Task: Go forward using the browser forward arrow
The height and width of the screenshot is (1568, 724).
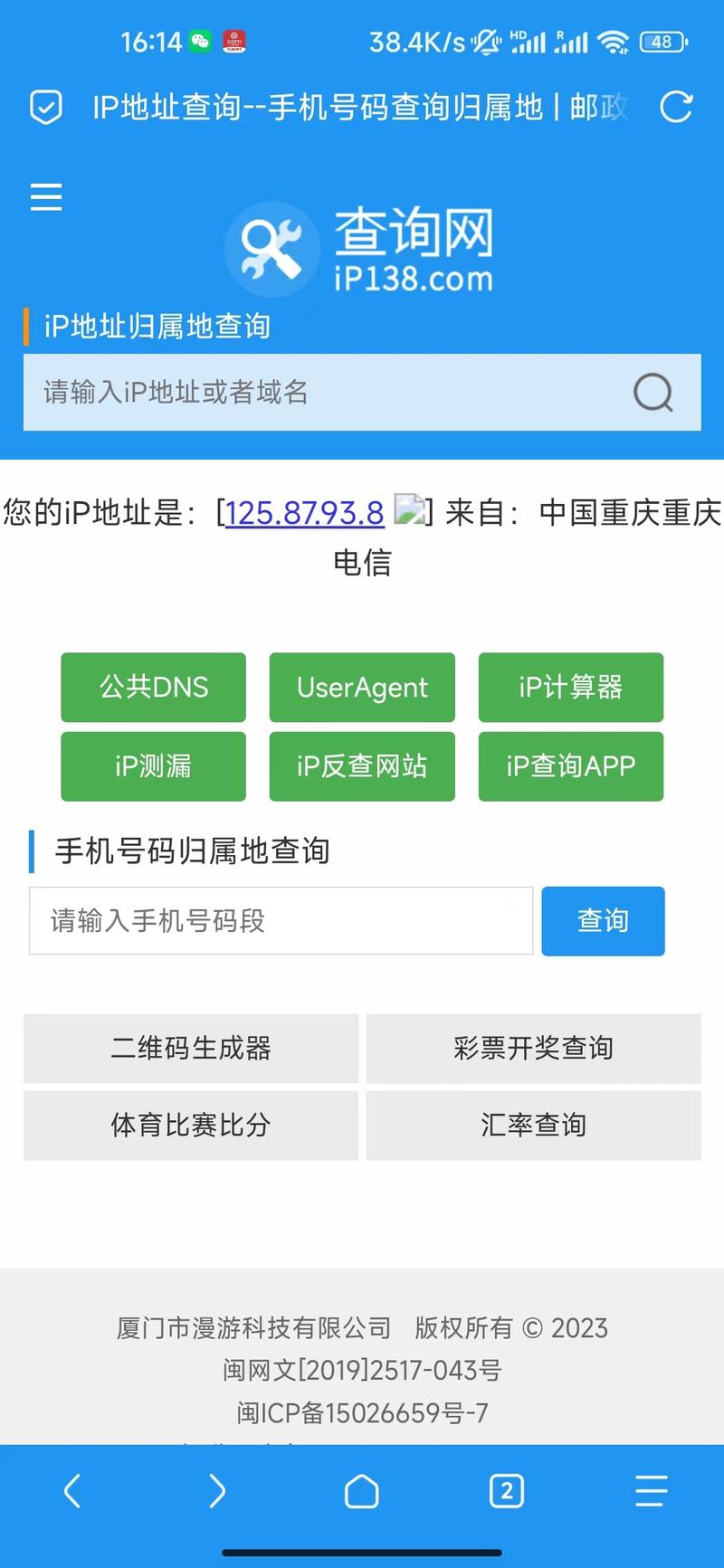Action: pyautogui.click(x=217, y=1490)
